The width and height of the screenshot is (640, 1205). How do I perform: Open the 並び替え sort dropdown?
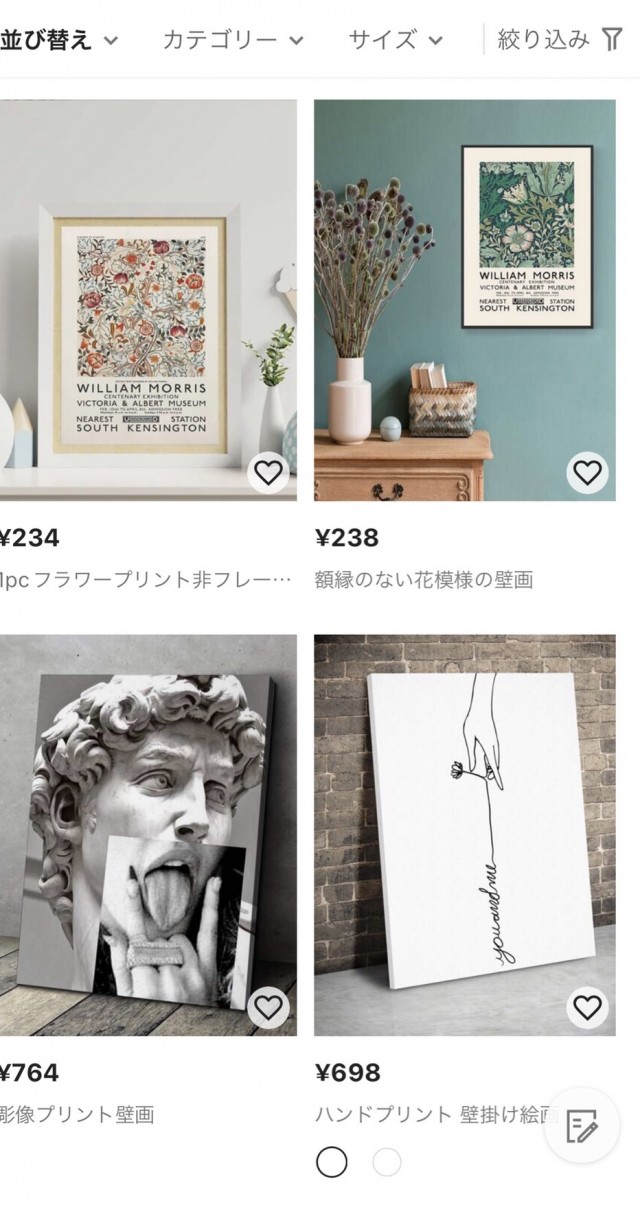pyautogui.click(x=60, y=40)
